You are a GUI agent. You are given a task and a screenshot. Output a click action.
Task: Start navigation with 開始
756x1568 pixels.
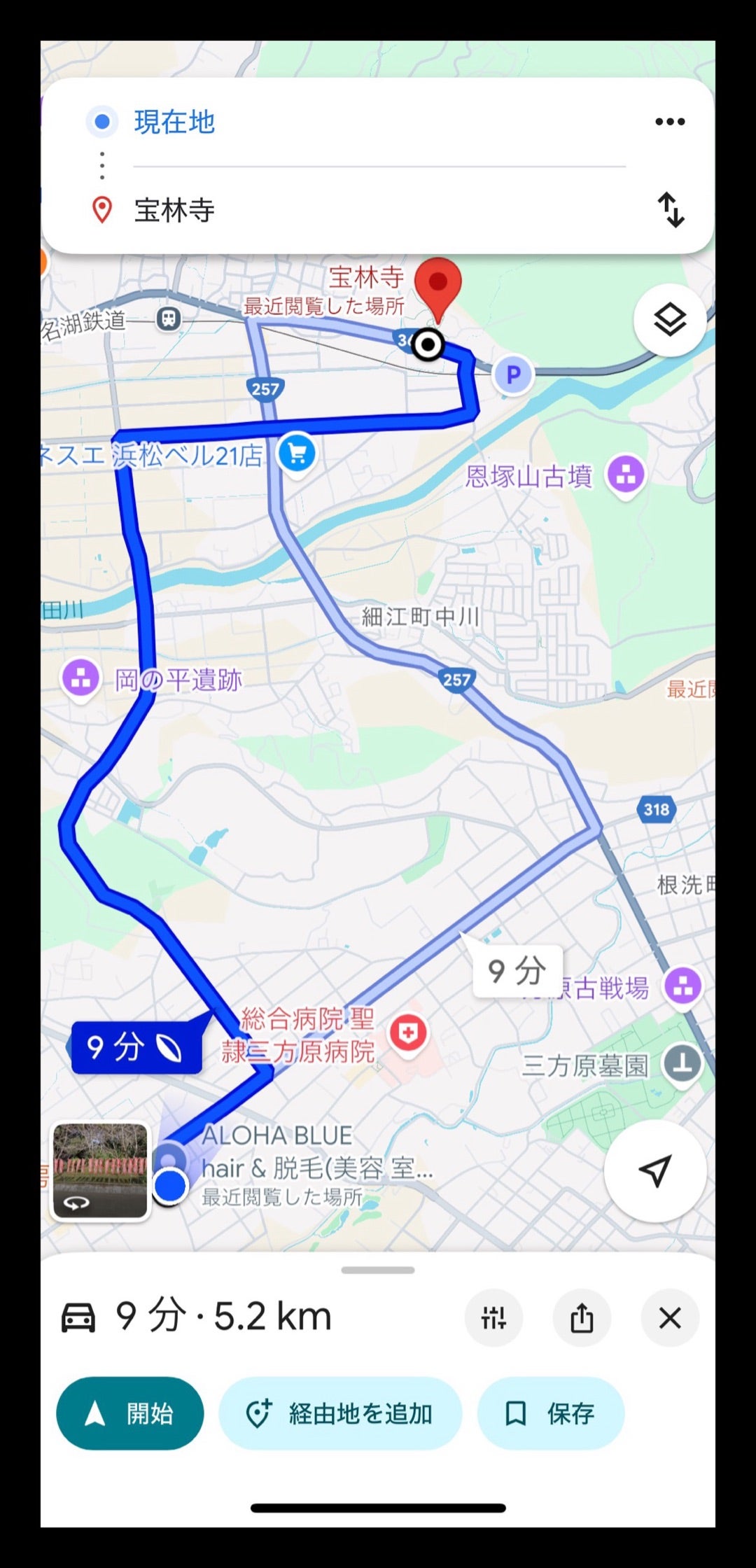click(x=130, y=1413)
